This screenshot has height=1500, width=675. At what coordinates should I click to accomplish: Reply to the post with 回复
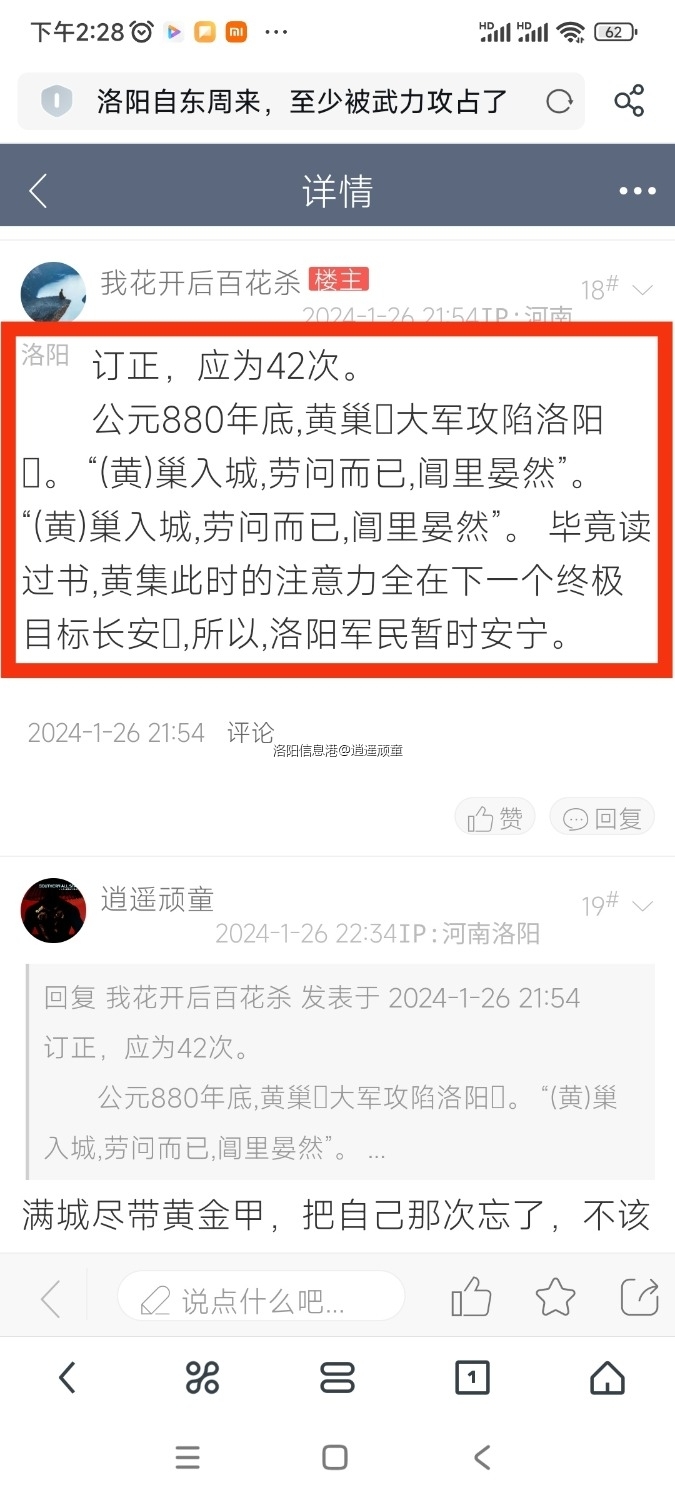[602, 818]
